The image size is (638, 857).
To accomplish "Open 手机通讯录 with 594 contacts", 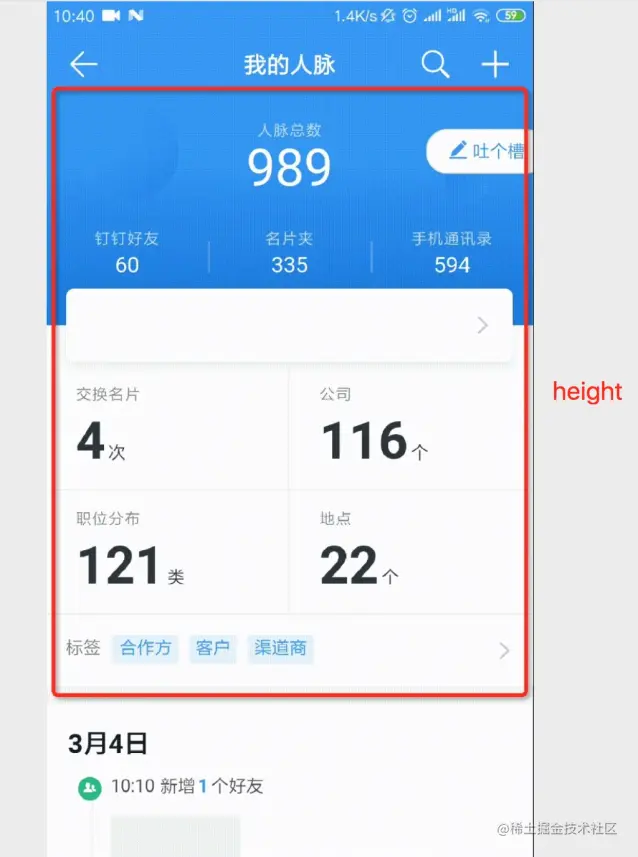I will tap(451, 252).
